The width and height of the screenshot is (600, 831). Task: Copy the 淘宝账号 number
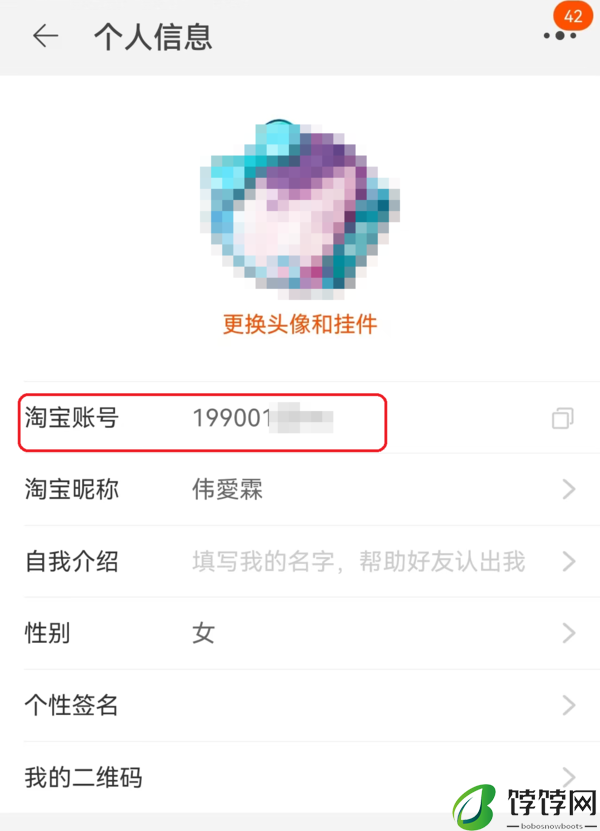pos(563,418)
